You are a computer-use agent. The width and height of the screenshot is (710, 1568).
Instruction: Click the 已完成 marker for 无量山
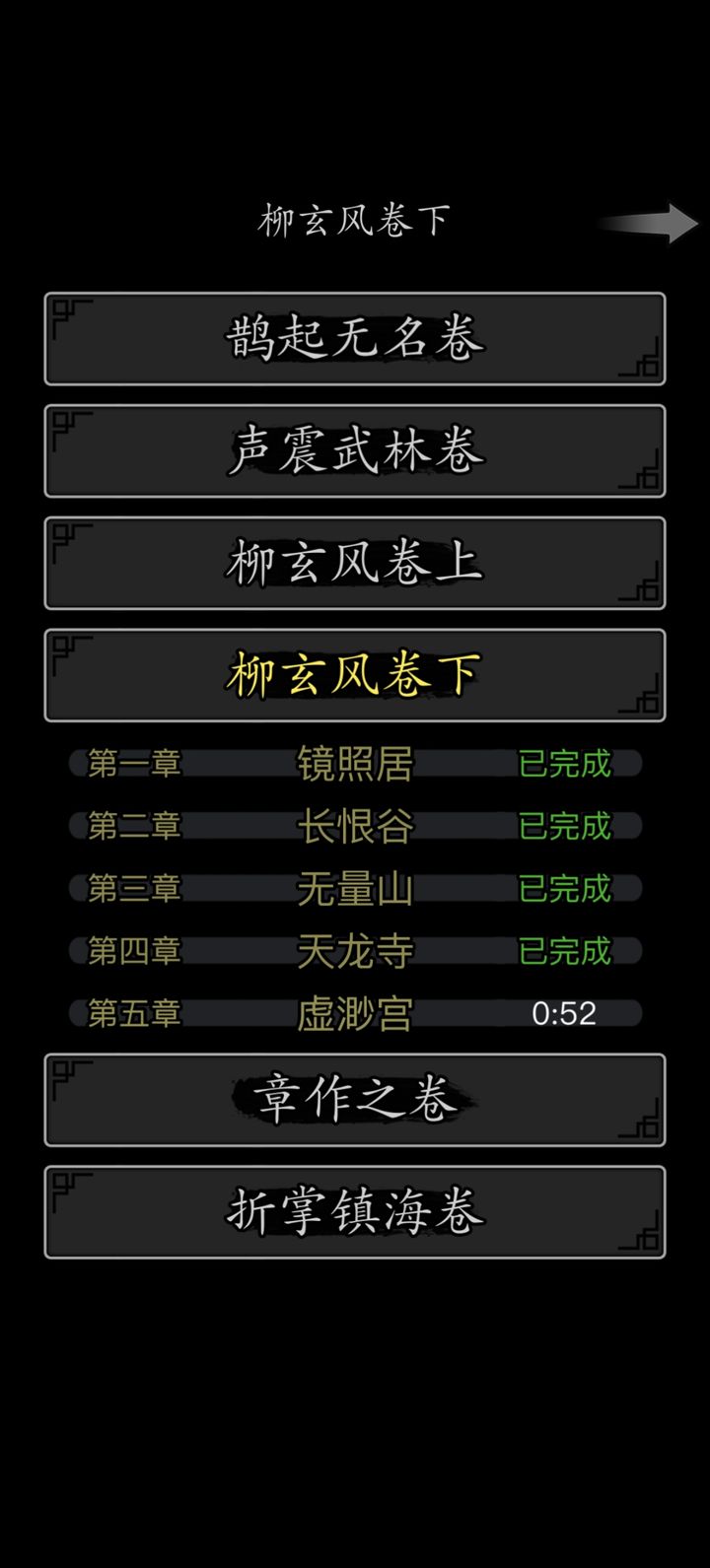point(565,889)
